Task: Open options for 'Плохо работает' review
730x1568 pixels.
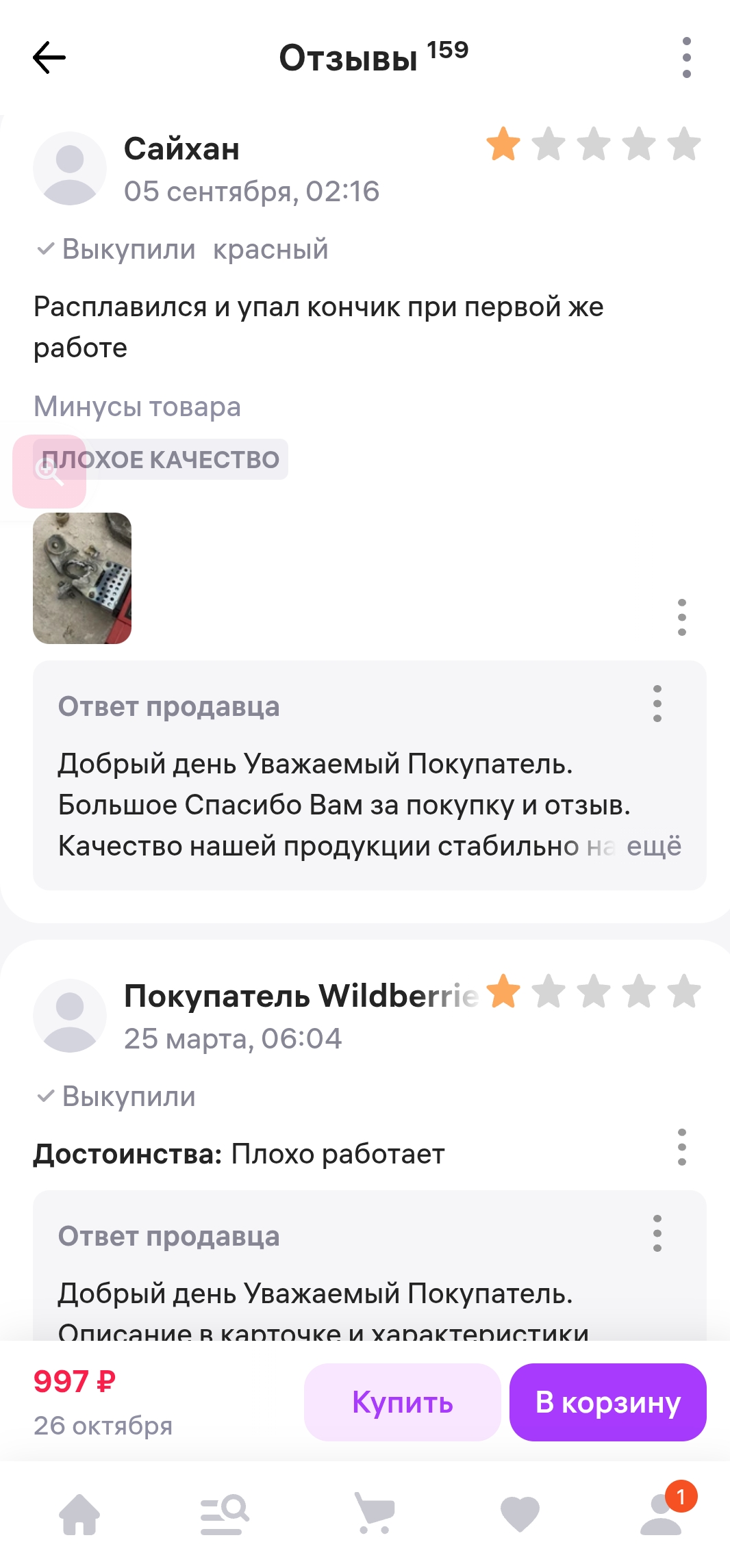Action: (x=681, y=1147)
